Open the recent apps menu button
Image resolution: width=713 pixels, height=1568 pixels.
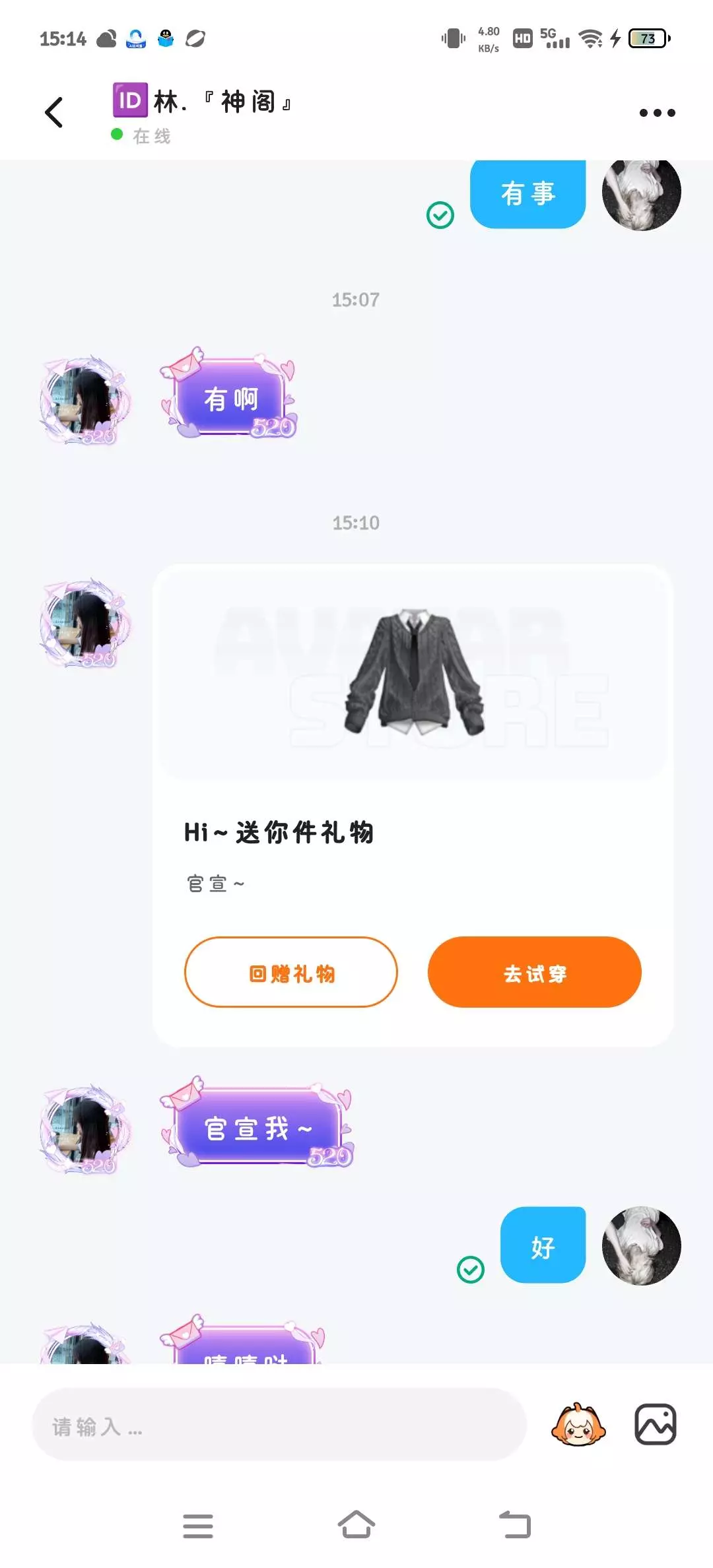click(x=198, y=1526)
